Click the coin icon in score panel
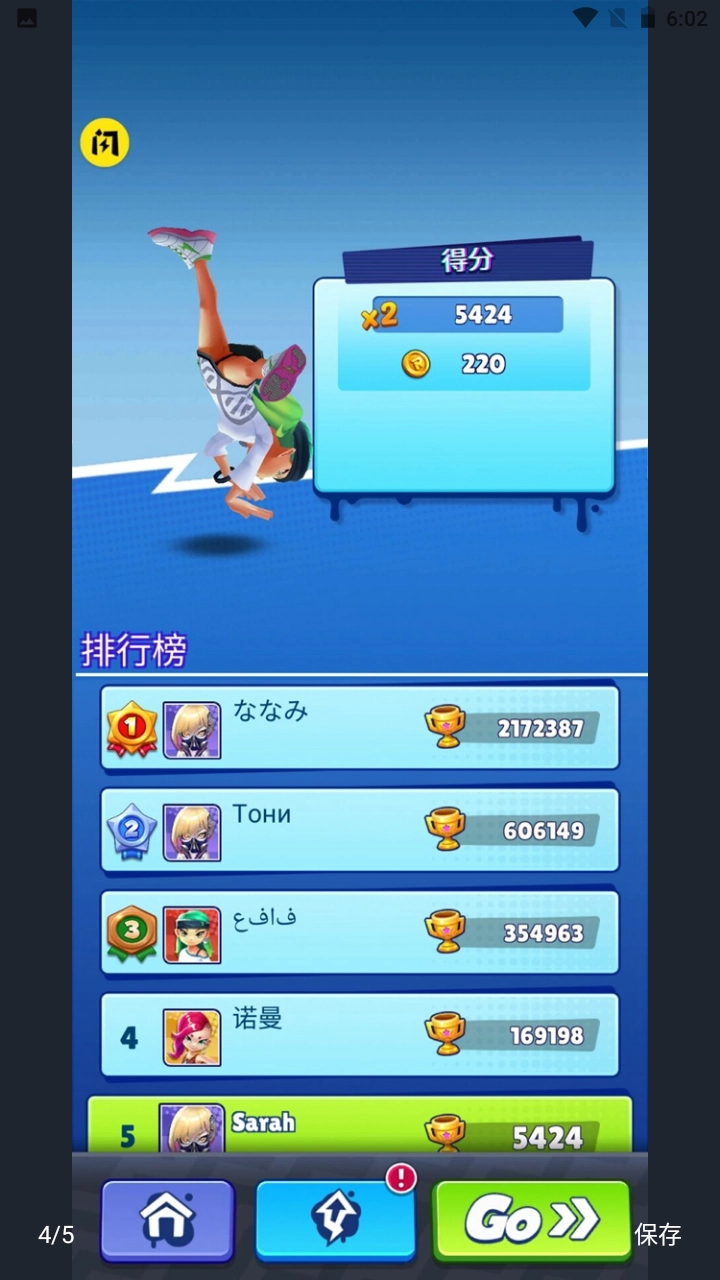 418,364
